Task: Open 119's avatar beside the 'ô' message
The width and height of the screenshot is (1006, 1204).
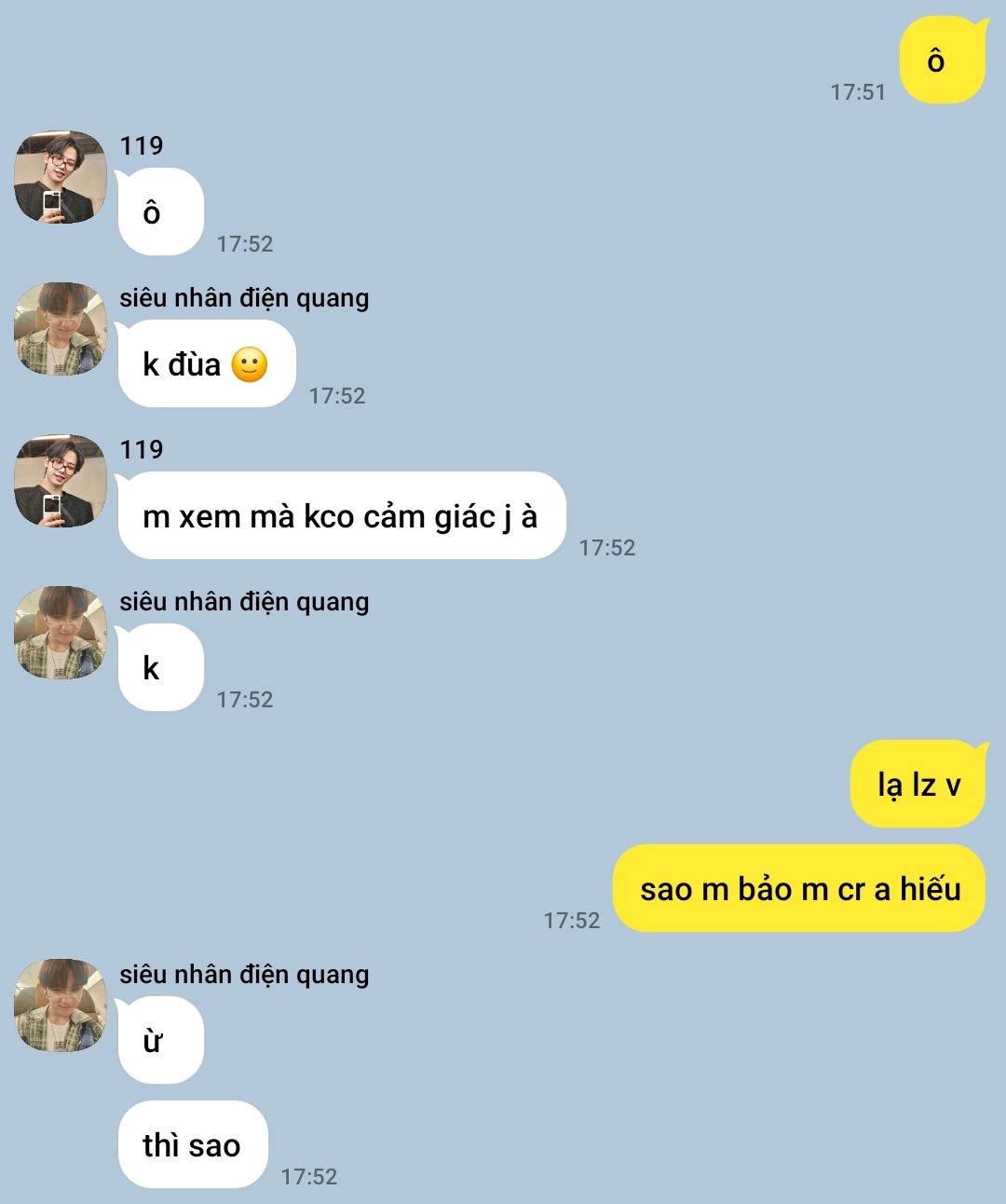Action: click(x=61, y=177)
